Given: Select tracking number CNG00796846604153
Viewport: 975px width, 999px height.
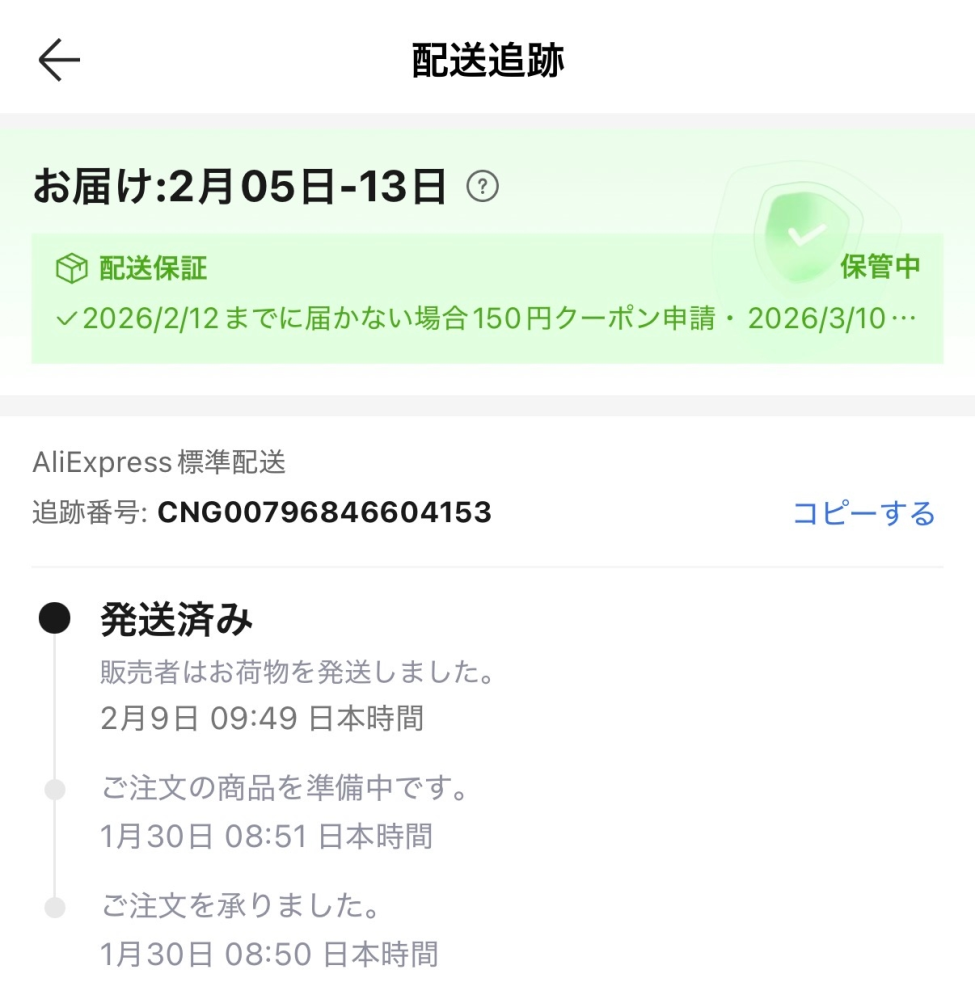Looking at the screenshot, I should 325,513.
